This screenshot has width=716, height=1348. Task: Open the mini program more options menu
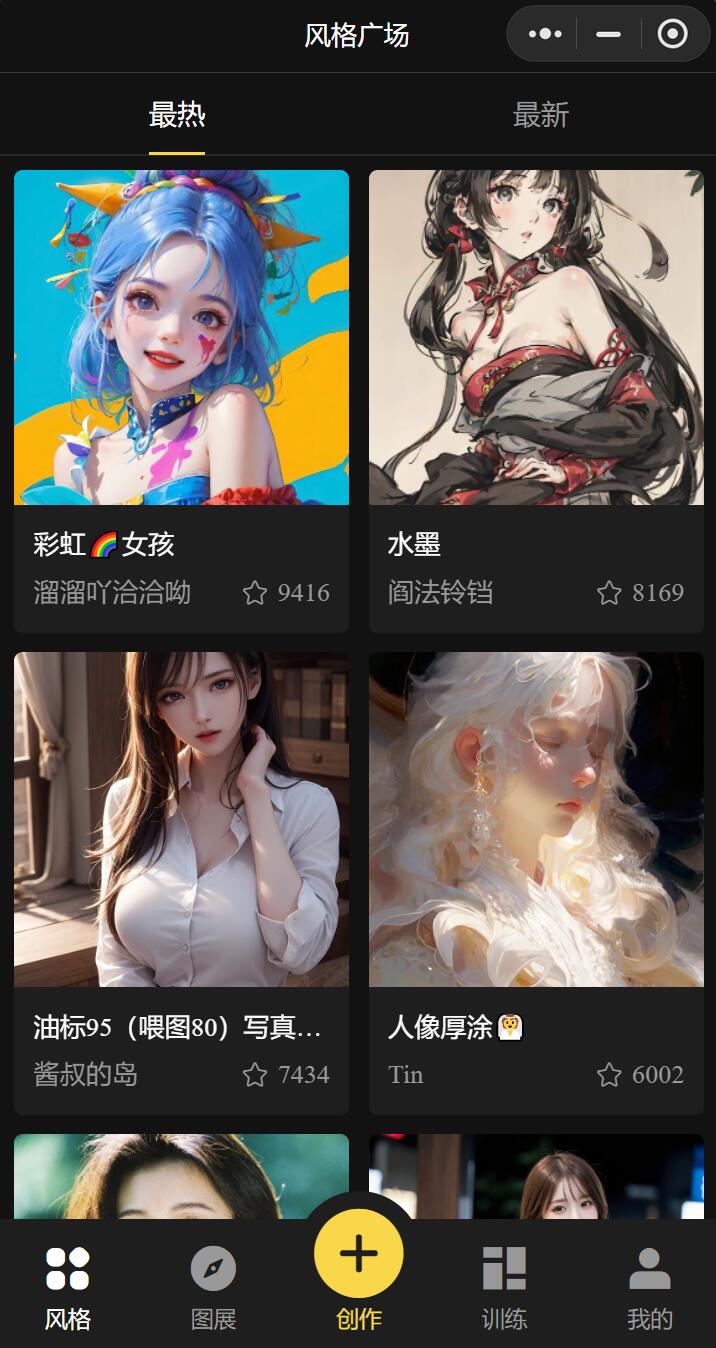tap(545, 34)
